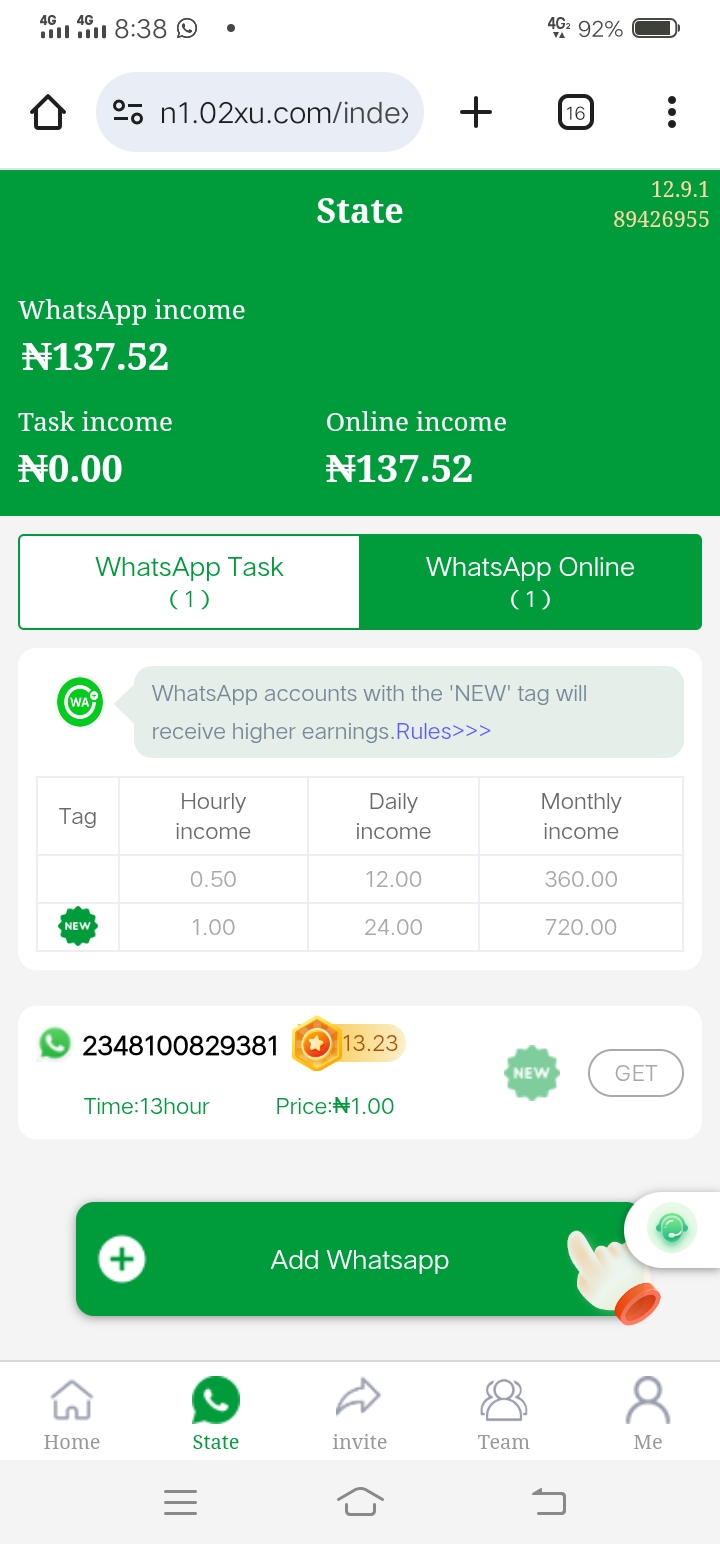
Task: Tap GET for account 2348100829381
Action: point(635,1074)
